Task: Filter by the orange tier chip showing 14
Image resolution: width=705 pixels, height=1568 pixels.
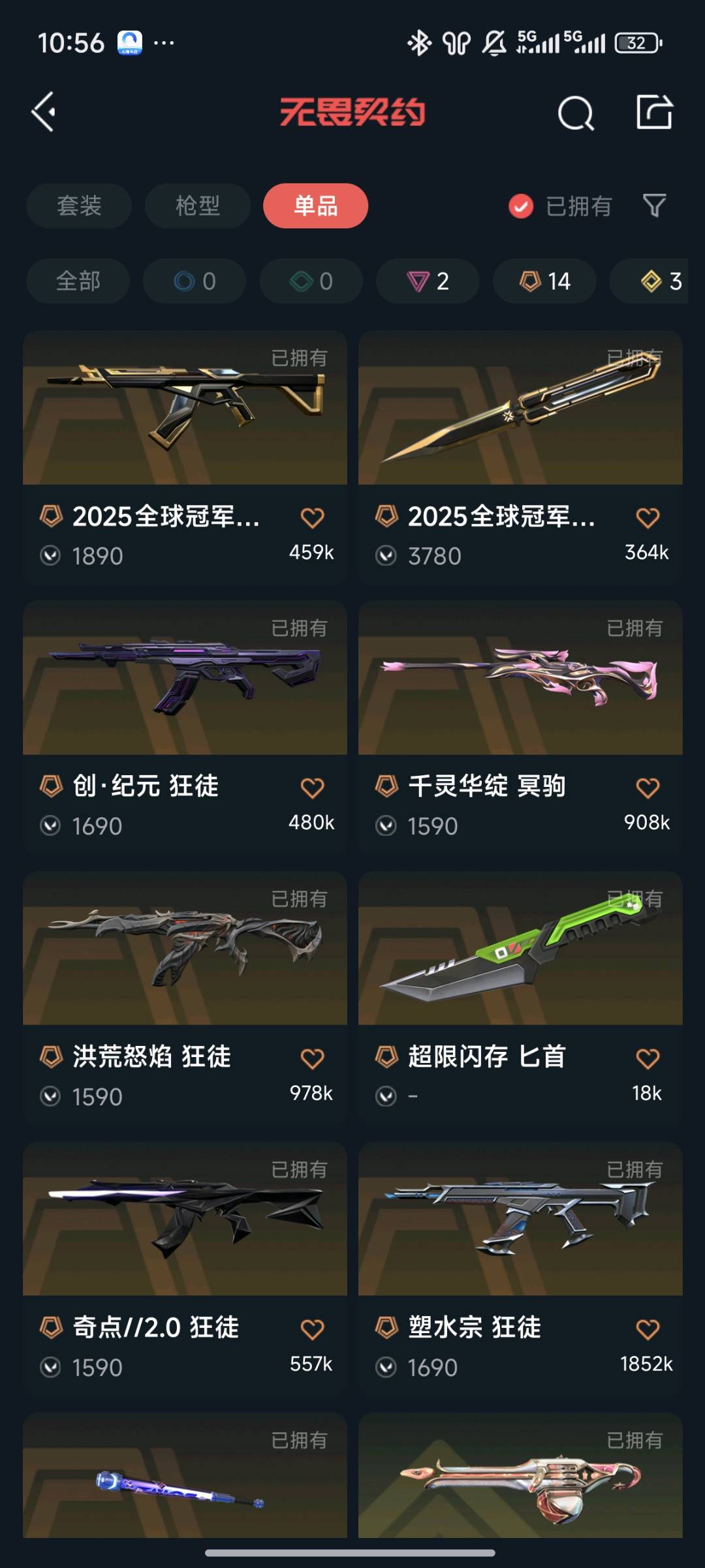Action: [544, 281]
